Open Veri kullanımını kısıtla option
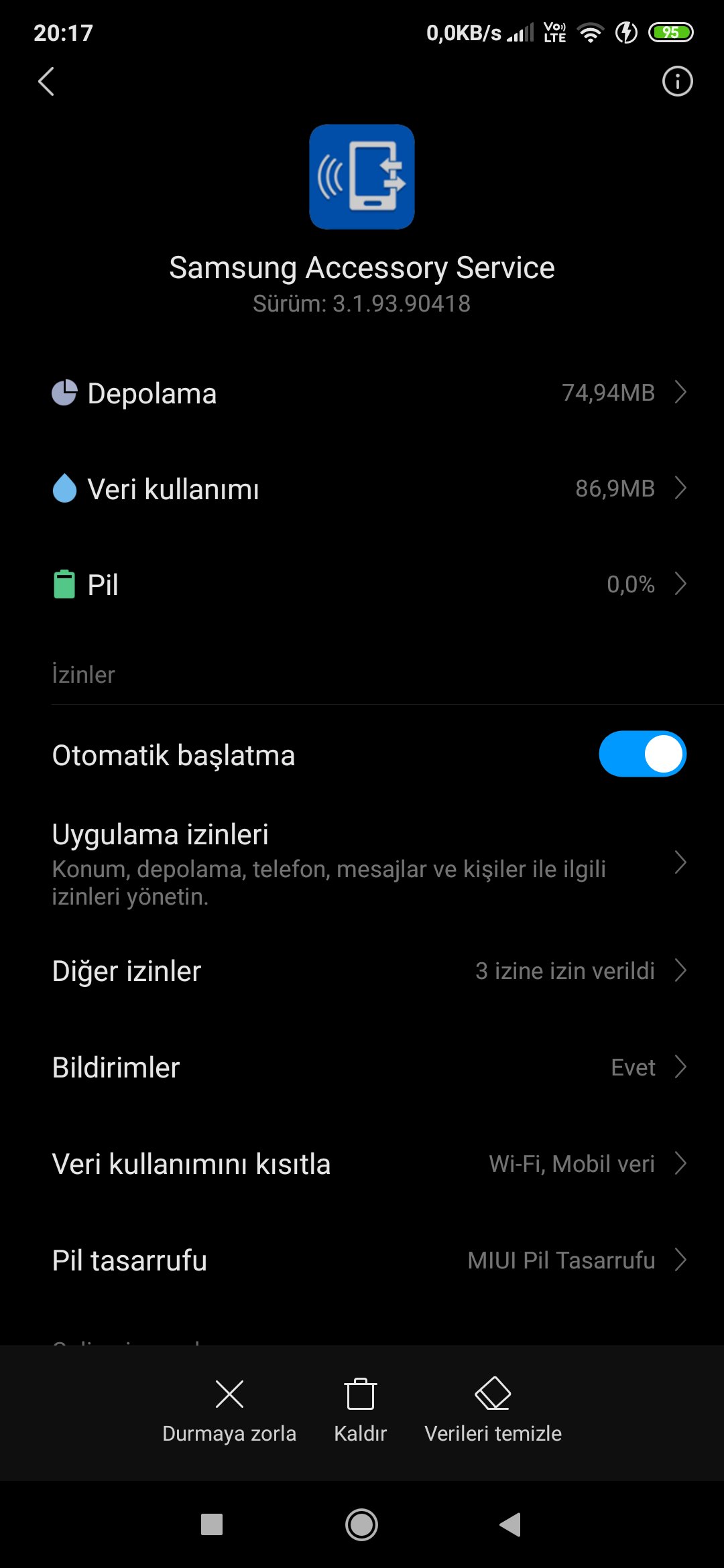Image resolution: width=724 pixels, height=1568 pixels. click(x=362, y=1164)
